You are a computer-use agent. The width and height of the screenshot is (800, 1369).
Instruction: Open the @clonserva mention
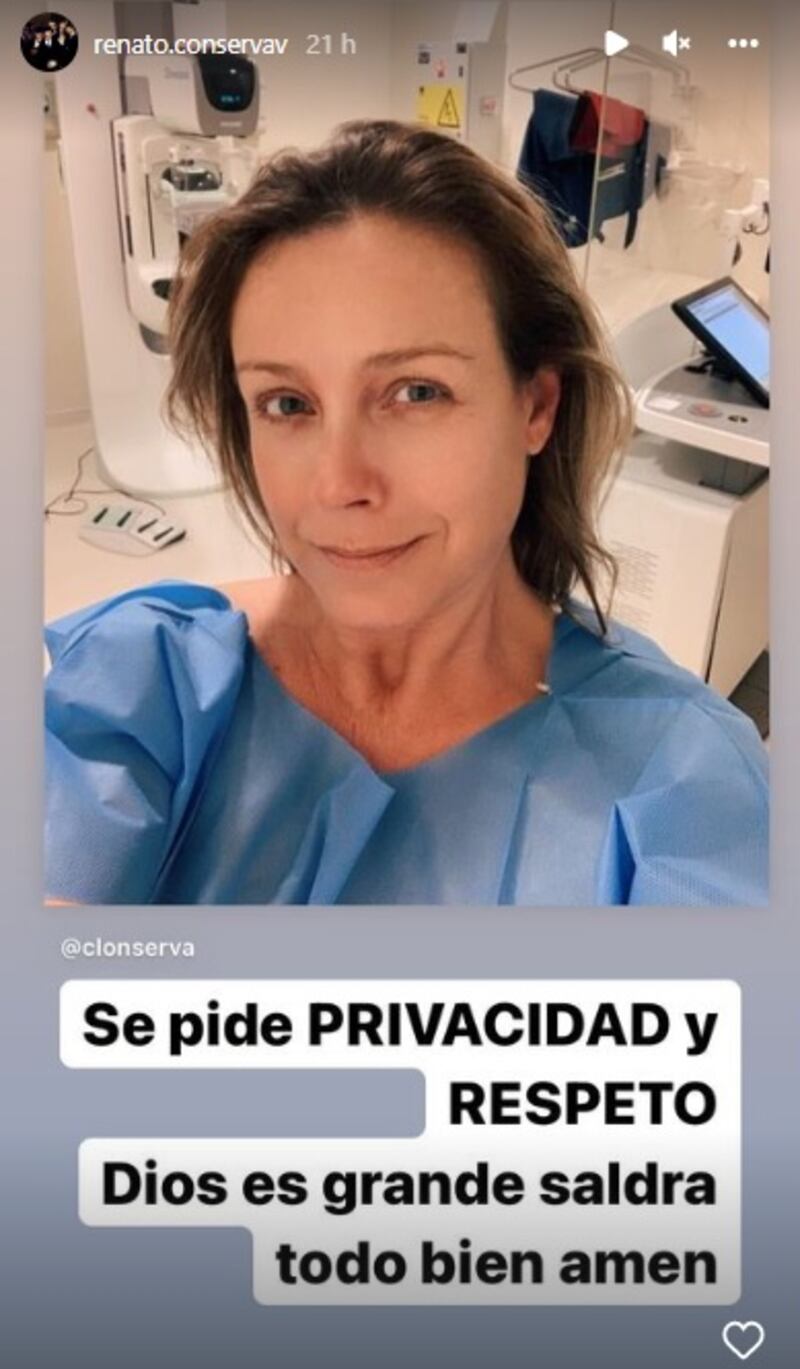click(127, 947)
